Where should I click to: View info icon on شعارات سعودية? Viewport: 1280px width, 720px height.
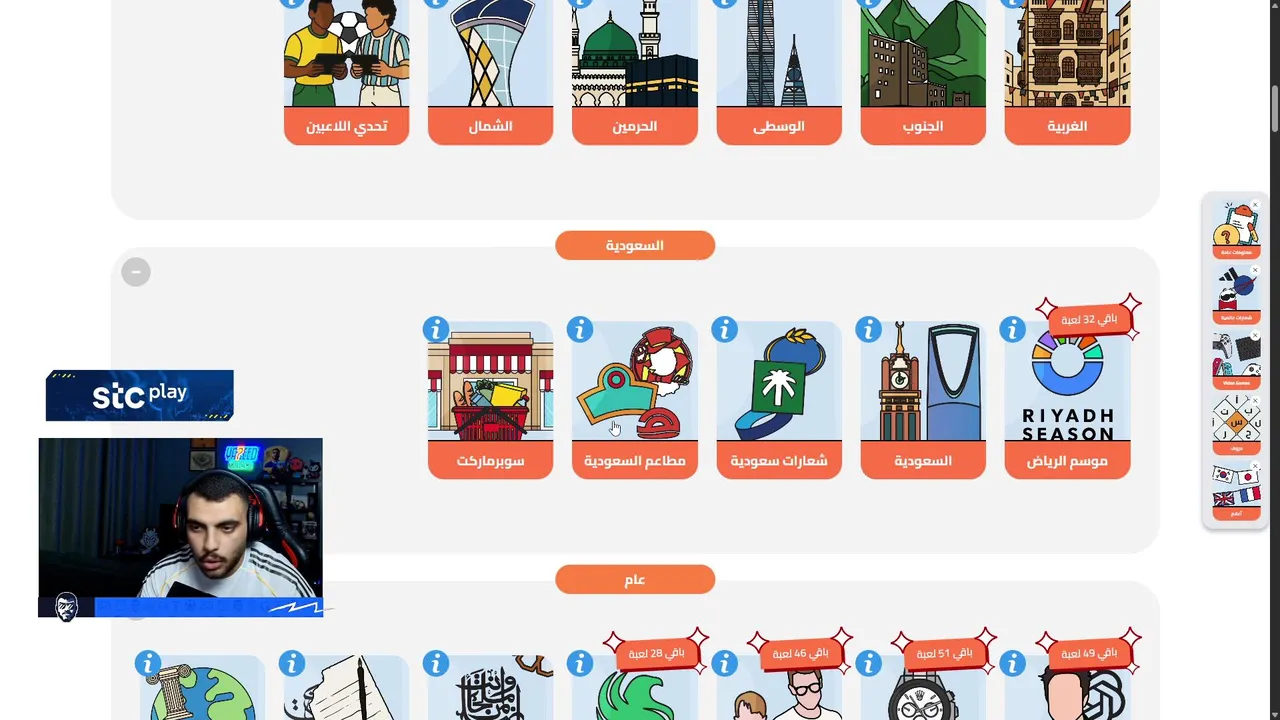(724, 329)
